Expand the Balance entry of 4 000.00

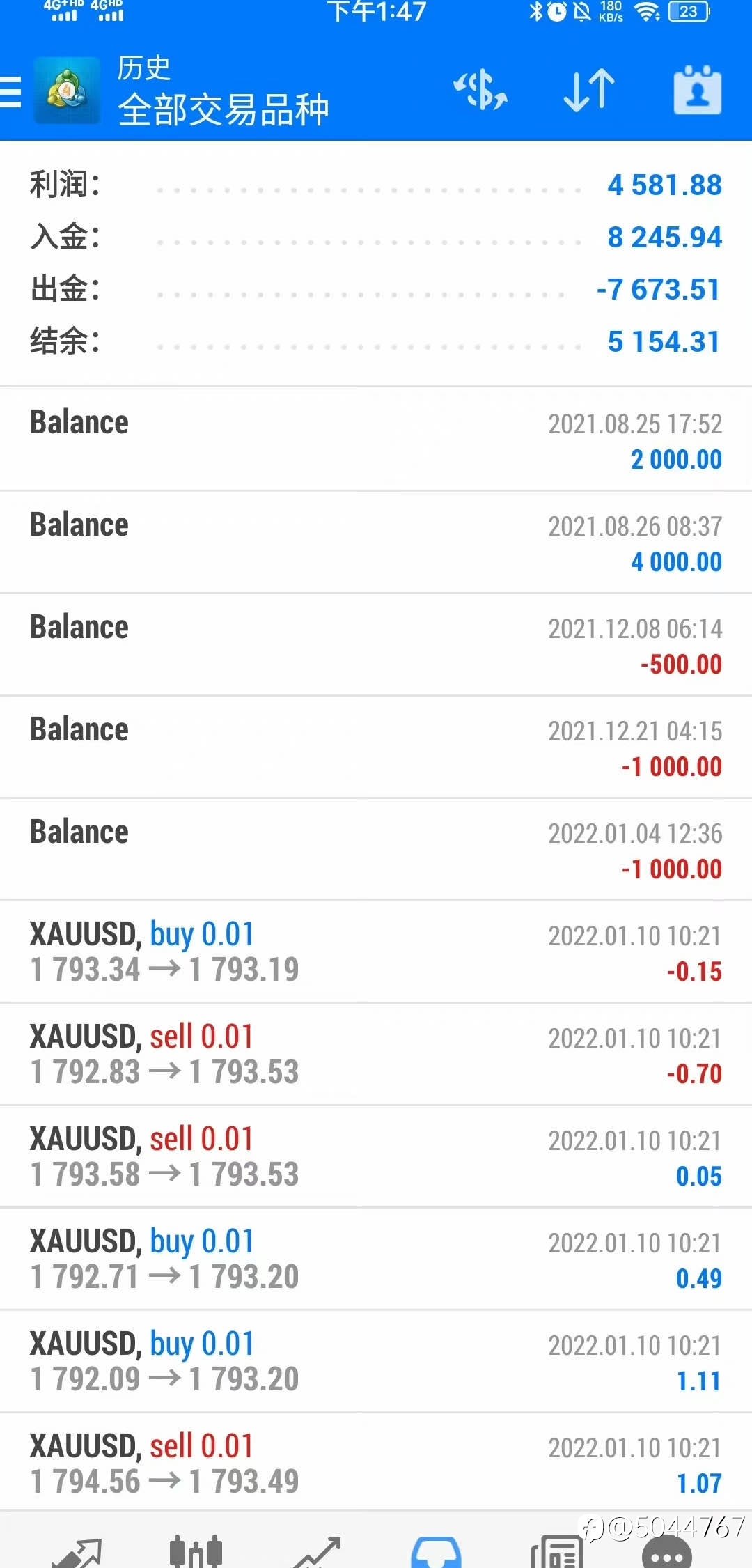tap(376, 542)
